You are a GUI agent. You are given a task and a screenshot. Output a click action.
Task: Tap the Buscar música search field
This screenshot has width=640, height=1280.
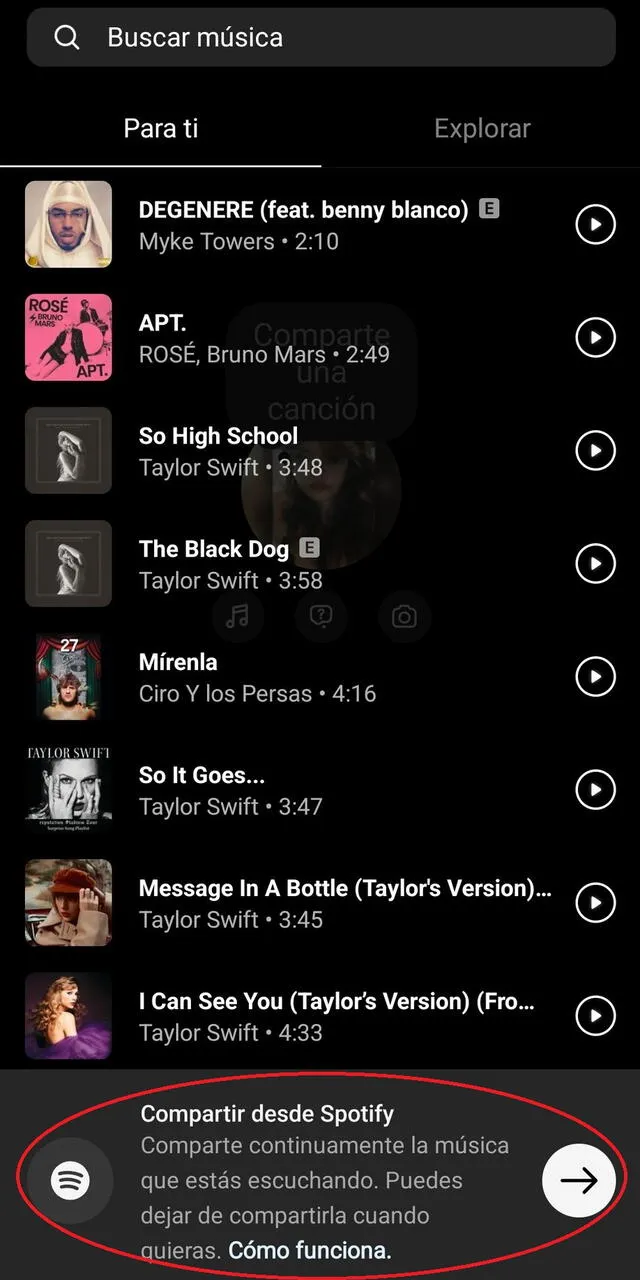320,38
